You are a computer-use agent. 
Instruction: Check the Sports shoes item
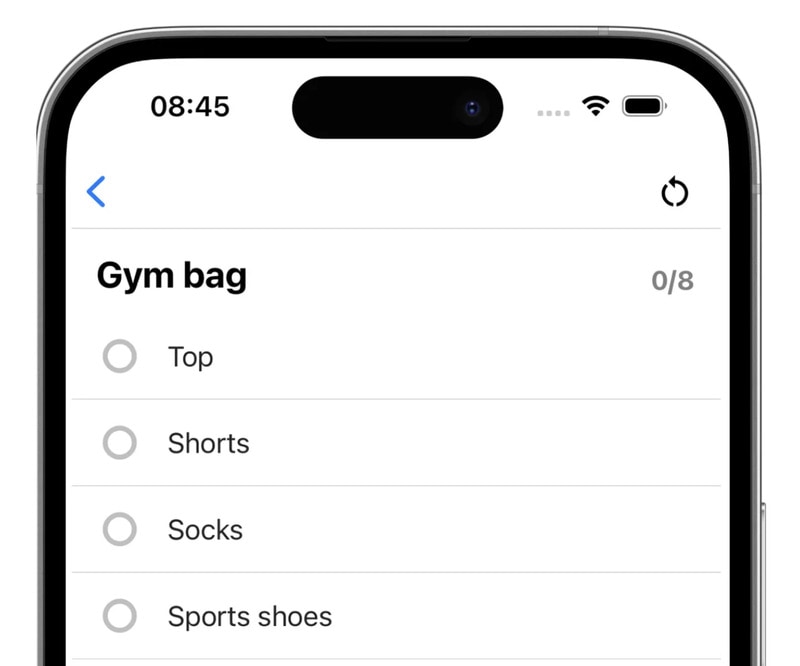coord(120,616)
